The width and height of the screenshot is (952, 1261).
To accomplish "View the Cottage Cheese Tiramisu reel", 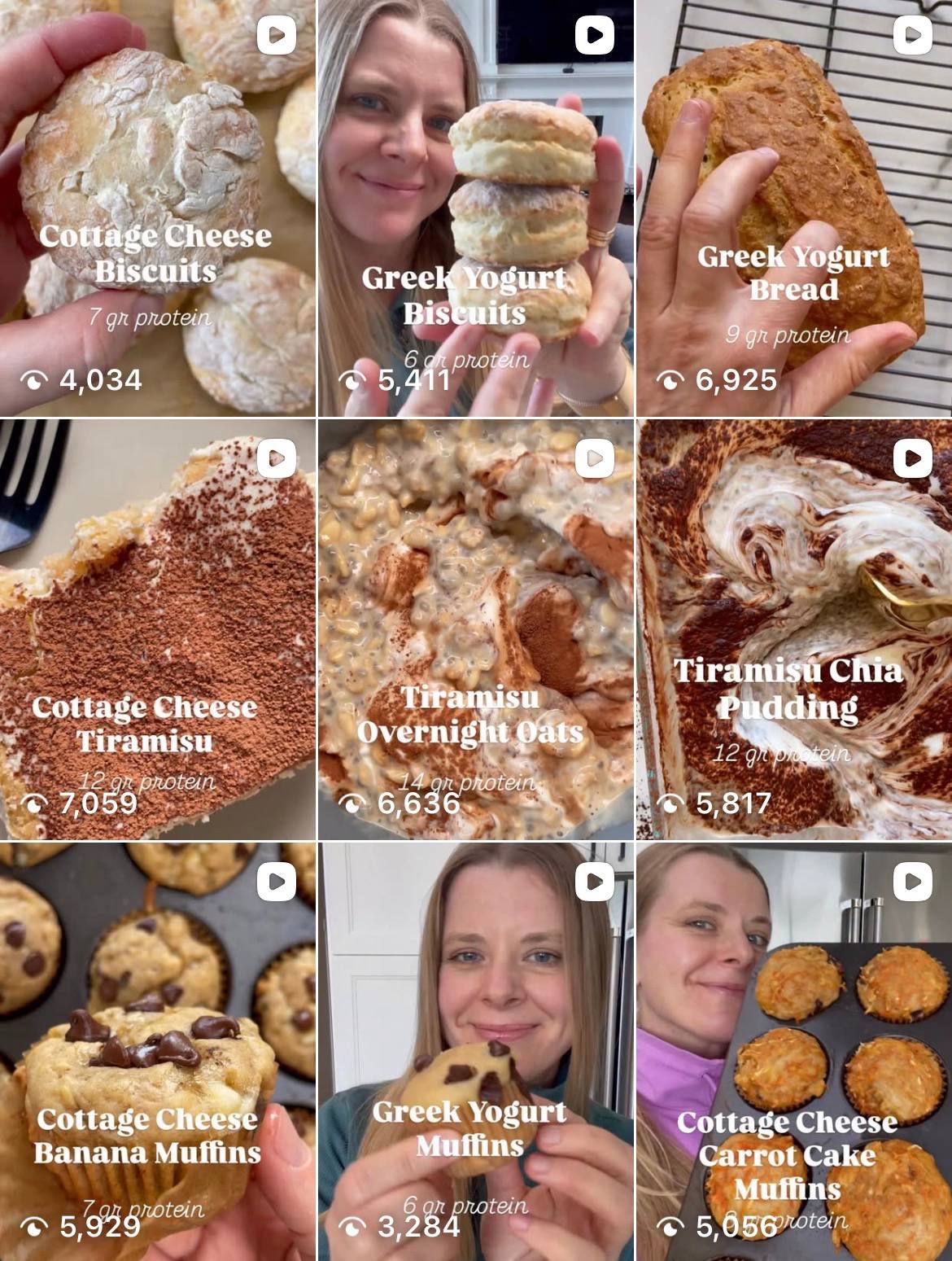I will click(x=157, y=629).
